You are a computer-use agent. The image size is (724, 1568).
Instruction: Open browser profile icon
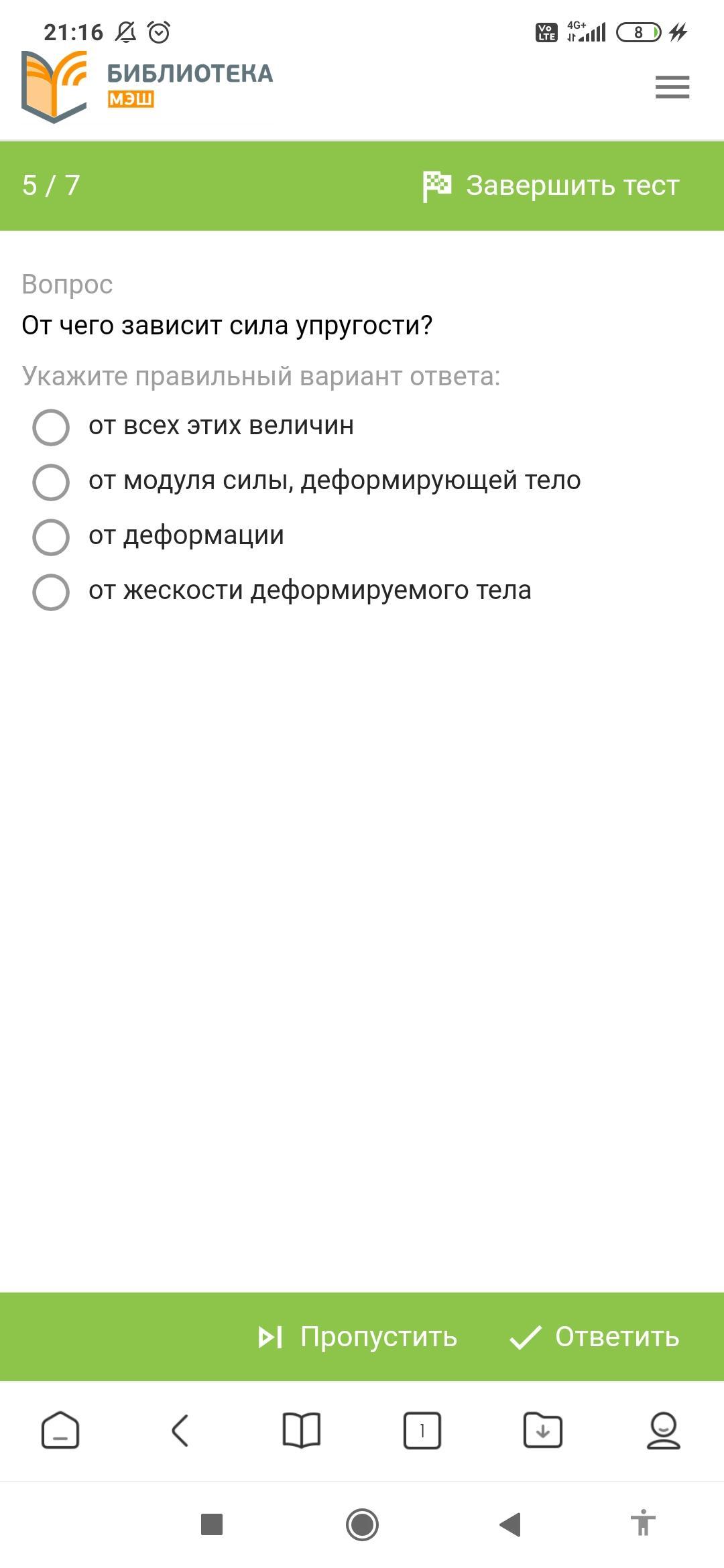[663, 1431]
